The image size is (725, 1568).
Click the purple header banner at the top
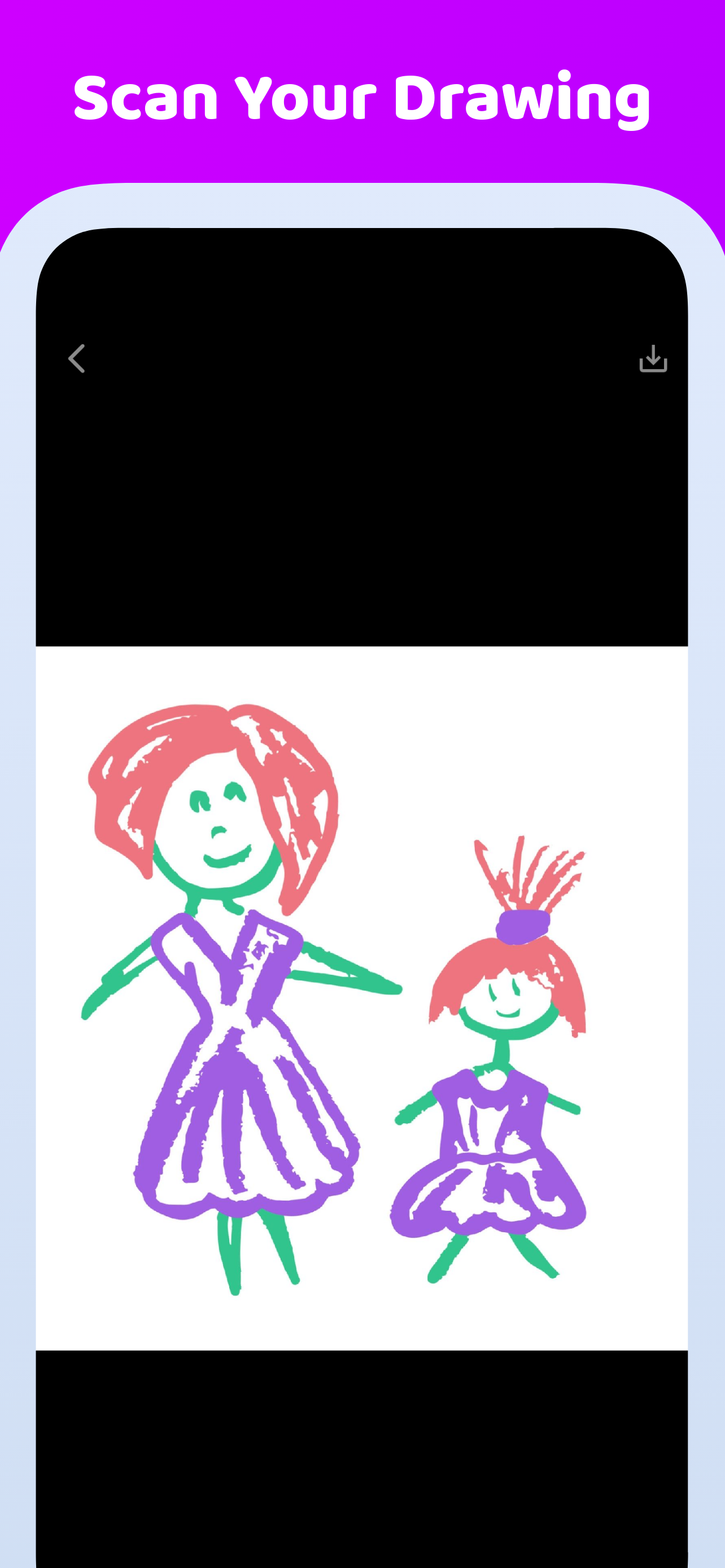coord(362,98)
